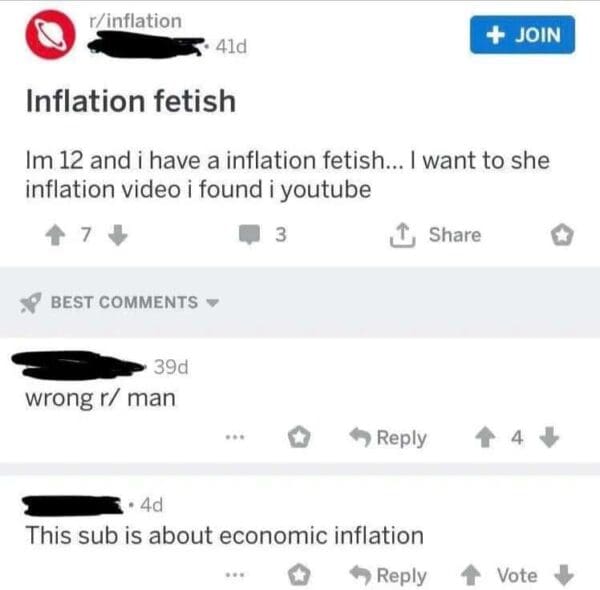Upvote the economic inflation comment

471,576
